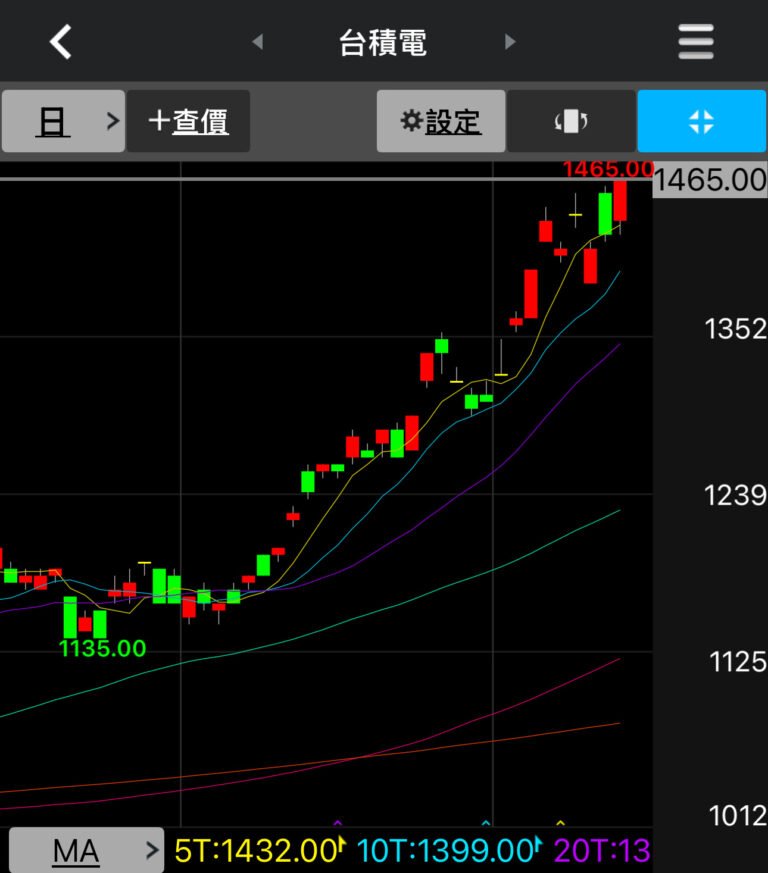This screenshot has height=873, width=768.
Task: Tap the +查價 price check button
Action: click(188, 121)
